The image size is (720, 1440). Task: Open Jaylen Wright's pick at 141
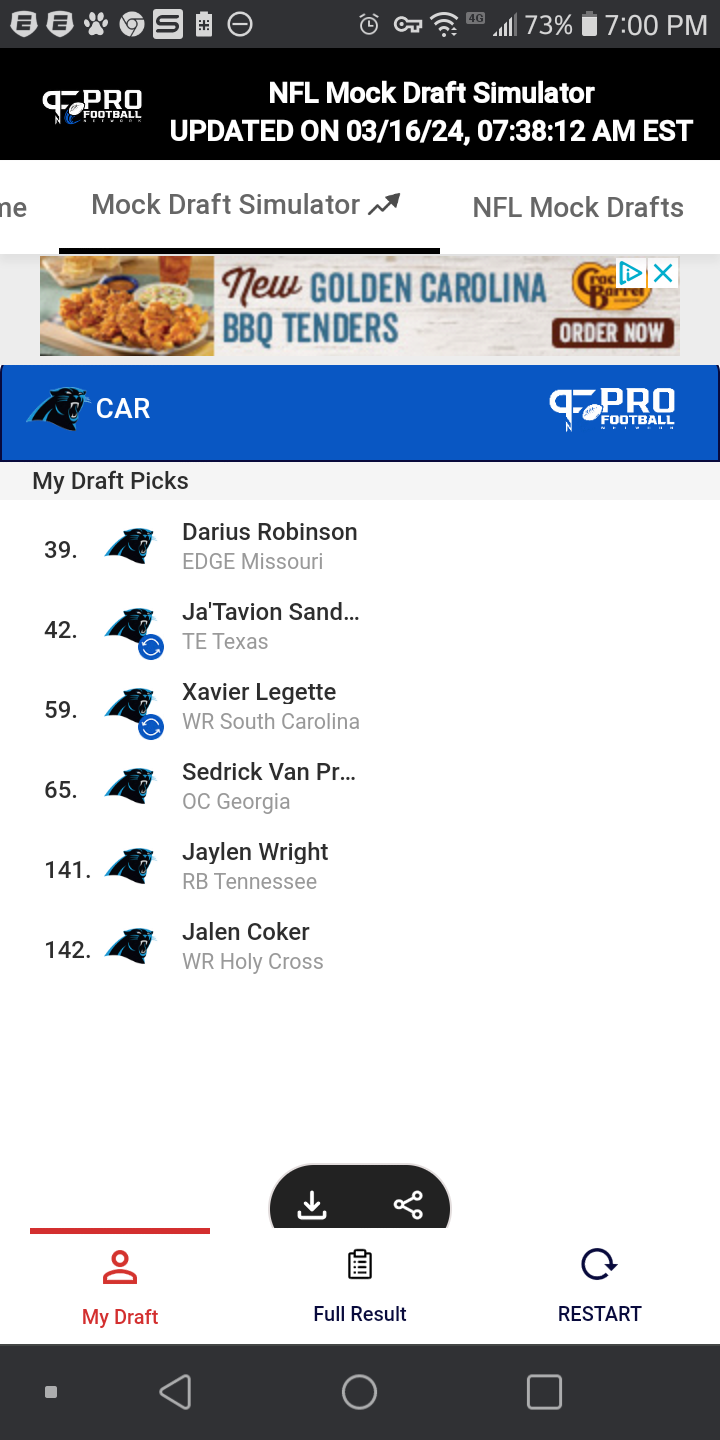(x=360, y=867)
